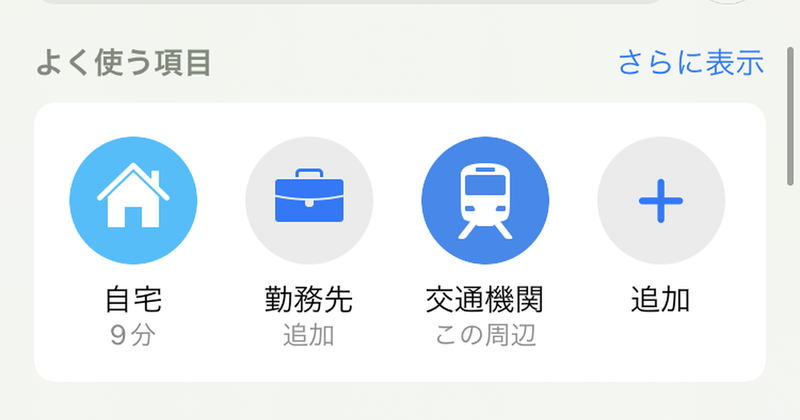
Task: Open the 自宅 home shortcut
Action: pyautogui.click(x=133, y=201)
